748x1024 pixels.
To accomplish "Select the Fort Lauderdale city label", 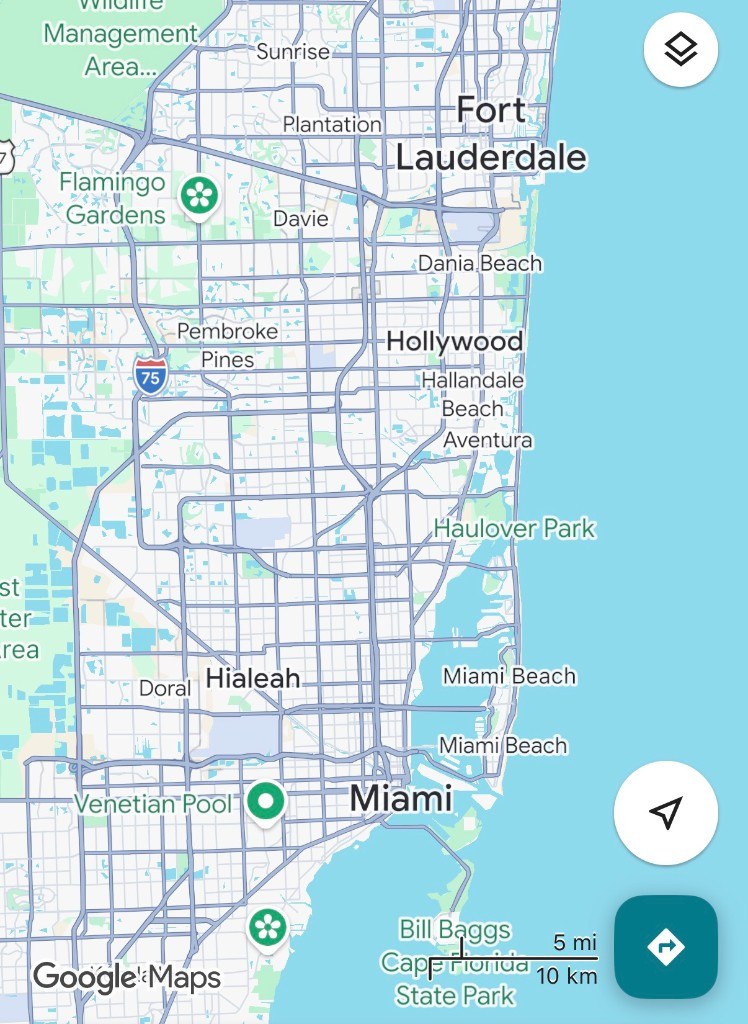I will coord(492,133).
